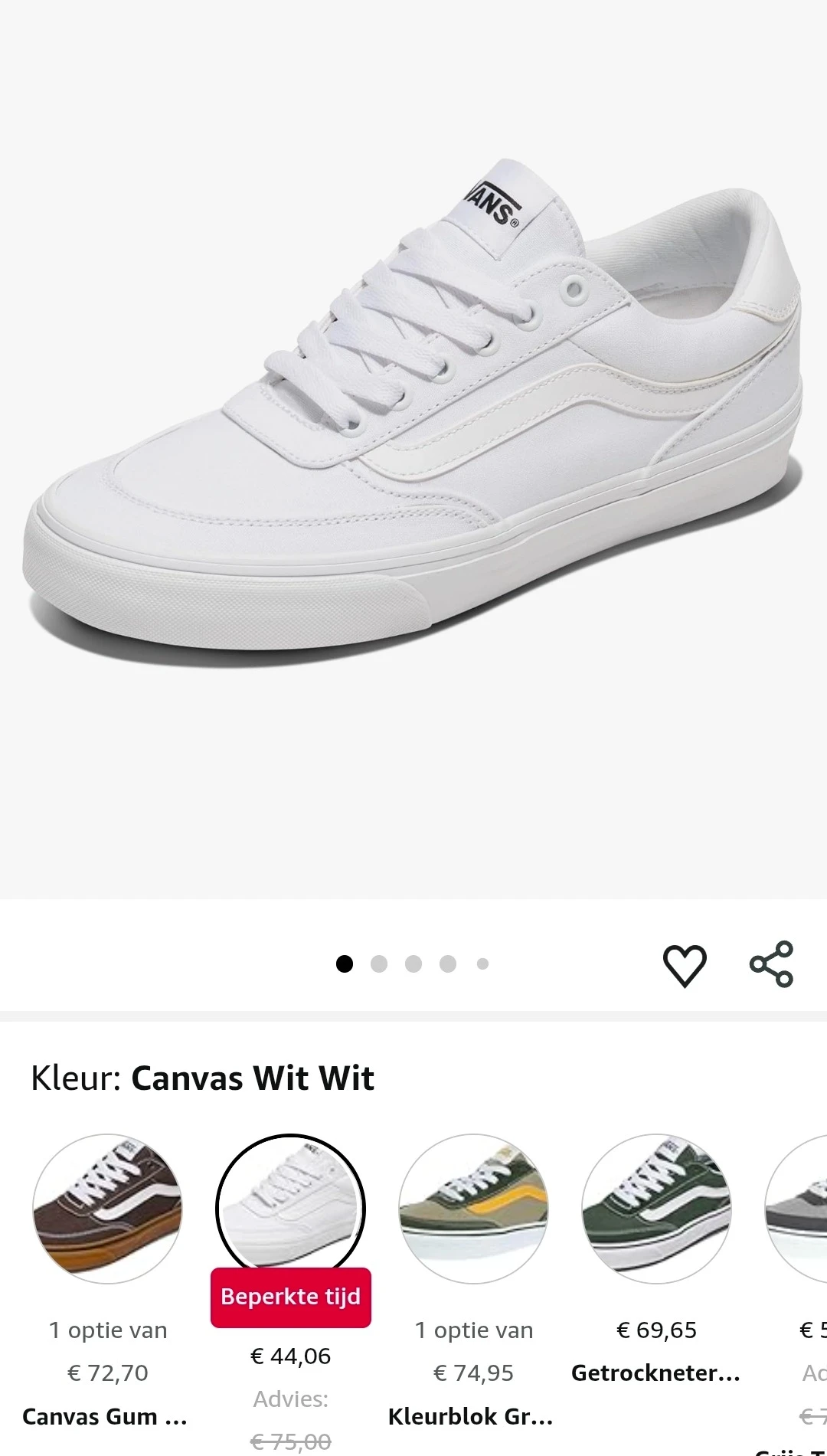This screenshot has width=827, height=1456.
Task: Select the white Canvas Wit Wit swatch
Action: coord(291,1209)
